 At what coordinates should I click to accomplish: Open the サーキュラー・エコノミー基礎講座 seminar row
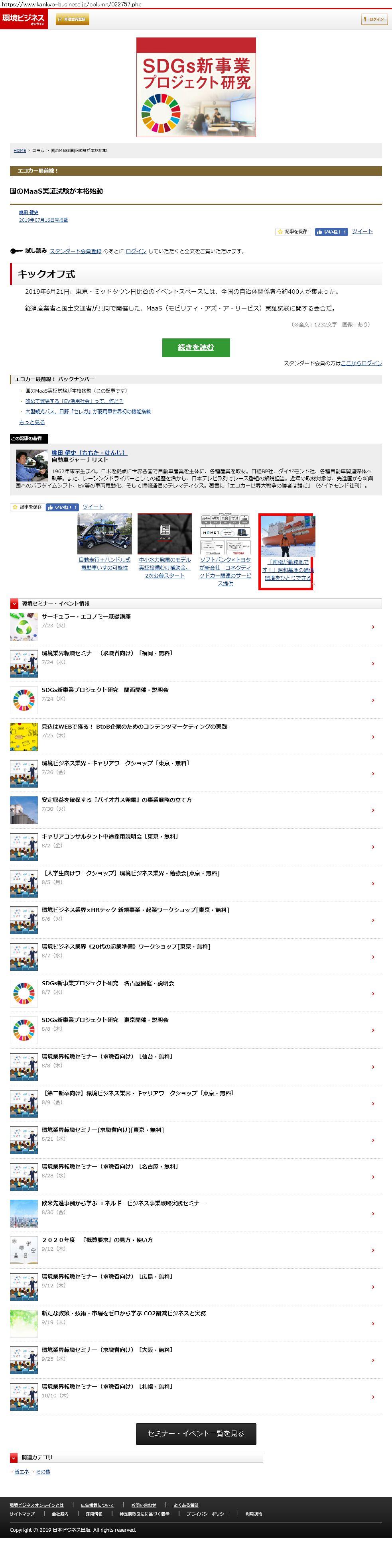[x=86, y=617]
